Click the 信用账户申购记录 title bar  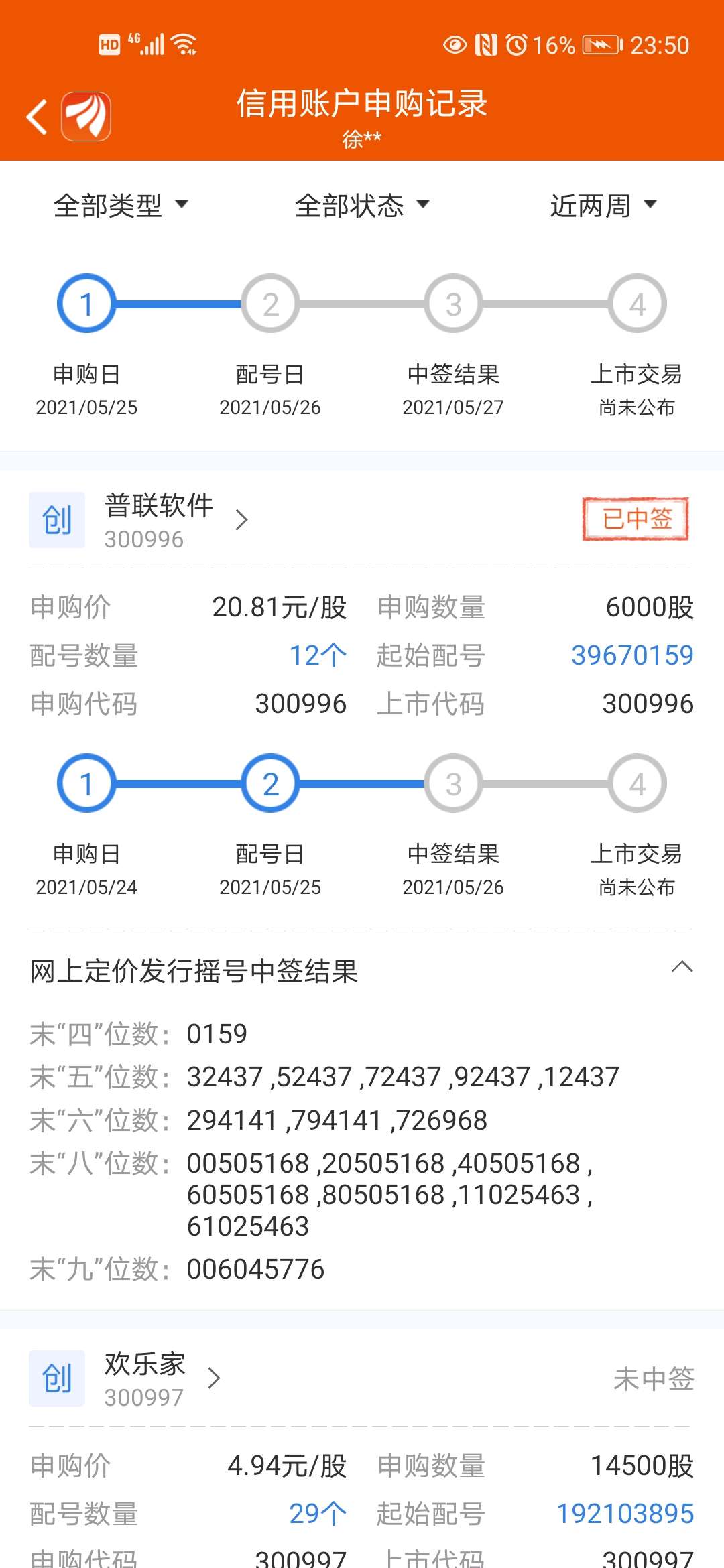pos(362,106)
